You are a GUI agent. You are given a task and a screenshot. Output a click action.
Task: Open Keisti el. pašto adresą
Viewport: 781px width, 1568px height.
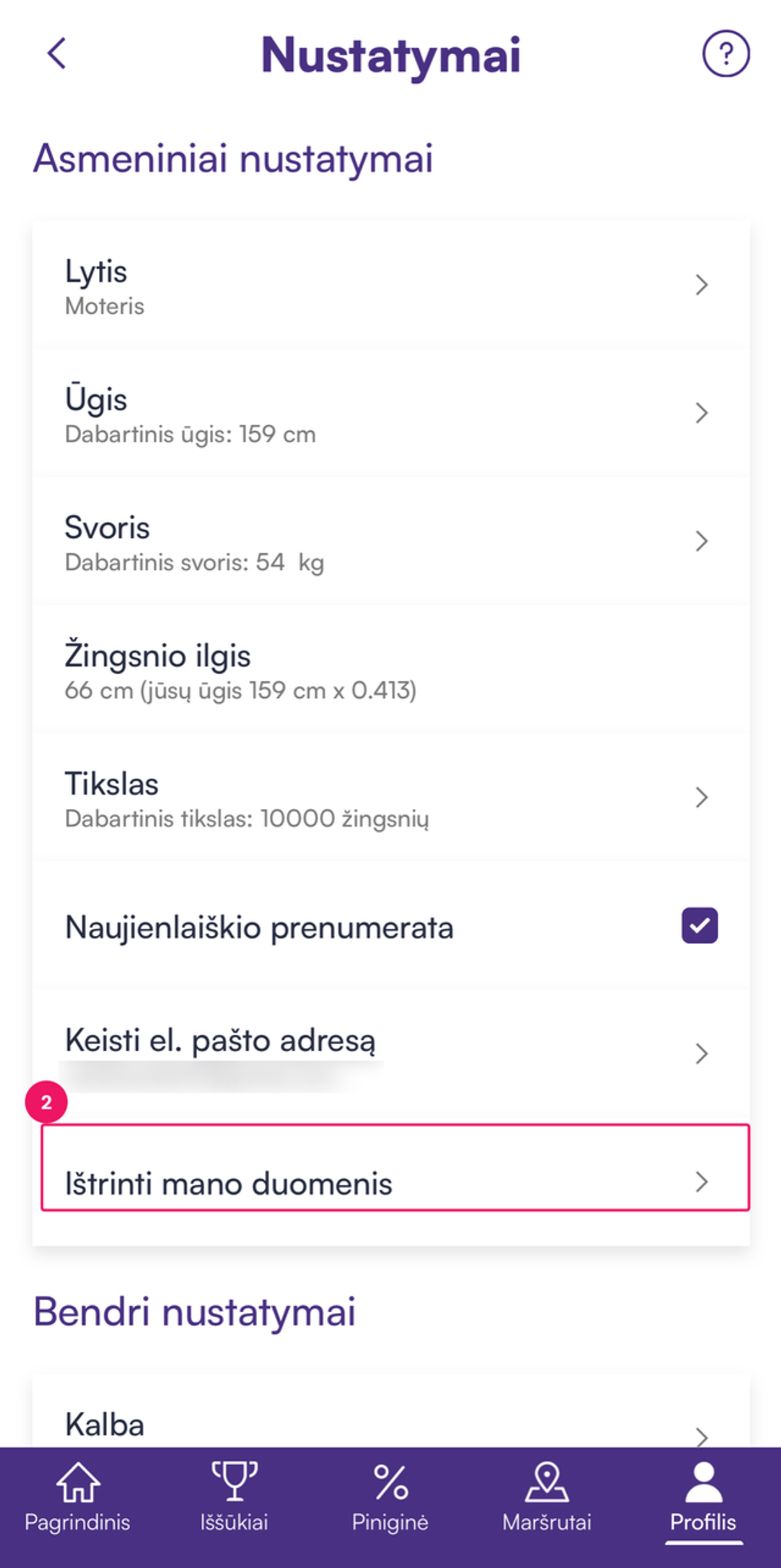(x=390, y=1053)
